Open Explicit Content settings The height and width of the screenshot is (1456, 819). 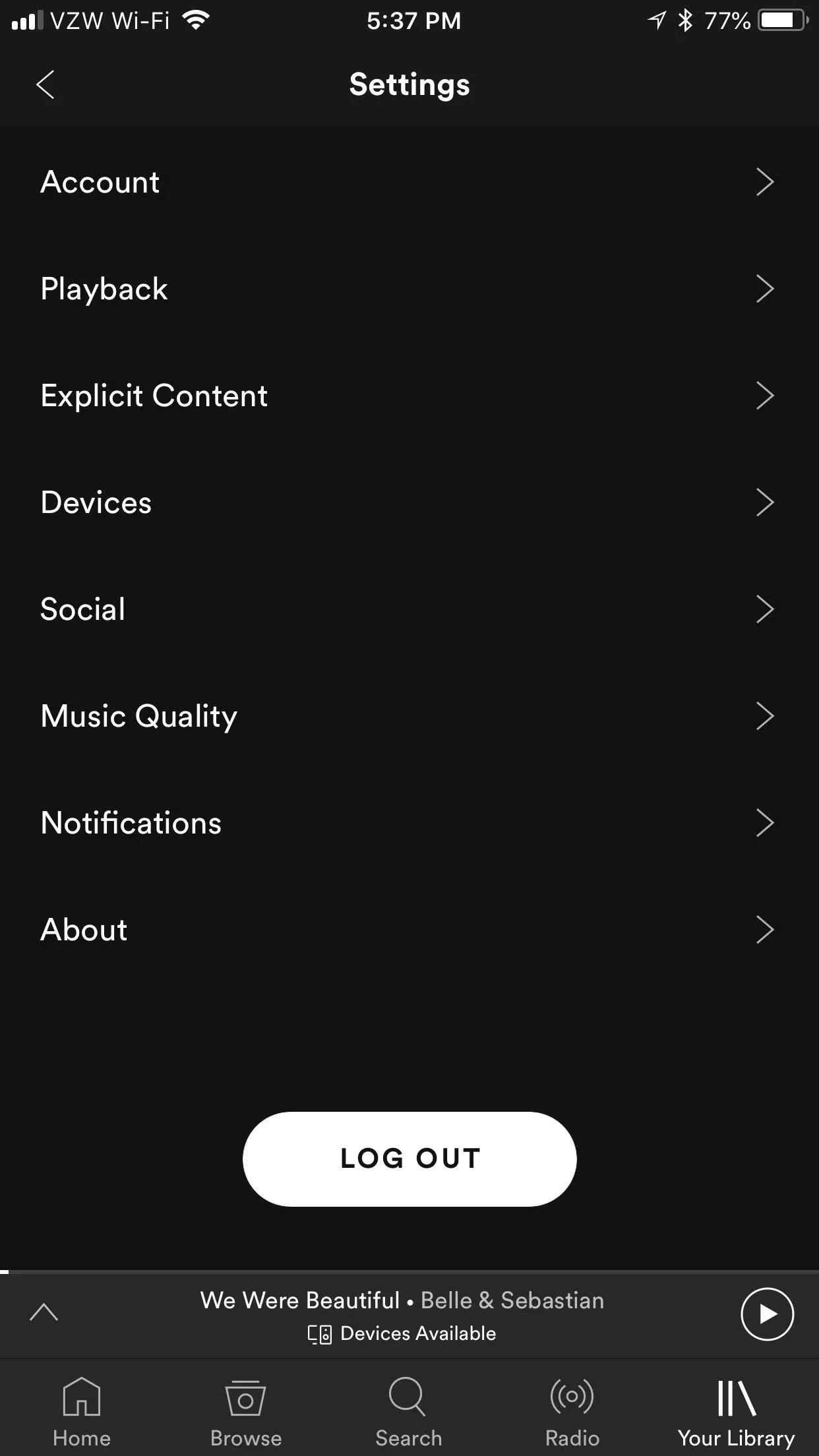click(409, 396)
